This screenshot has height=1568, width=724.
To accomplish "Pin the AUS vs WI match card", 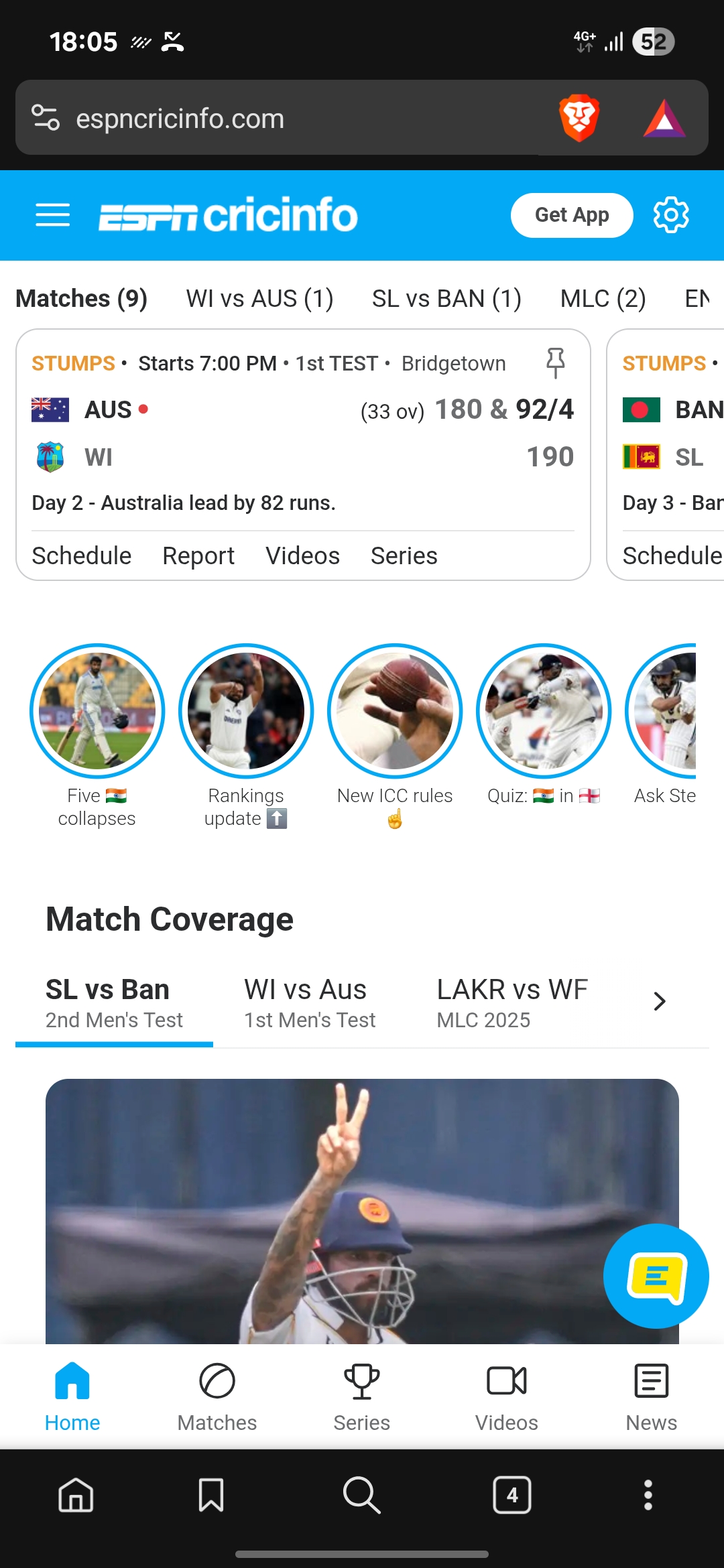I will 555,363.
